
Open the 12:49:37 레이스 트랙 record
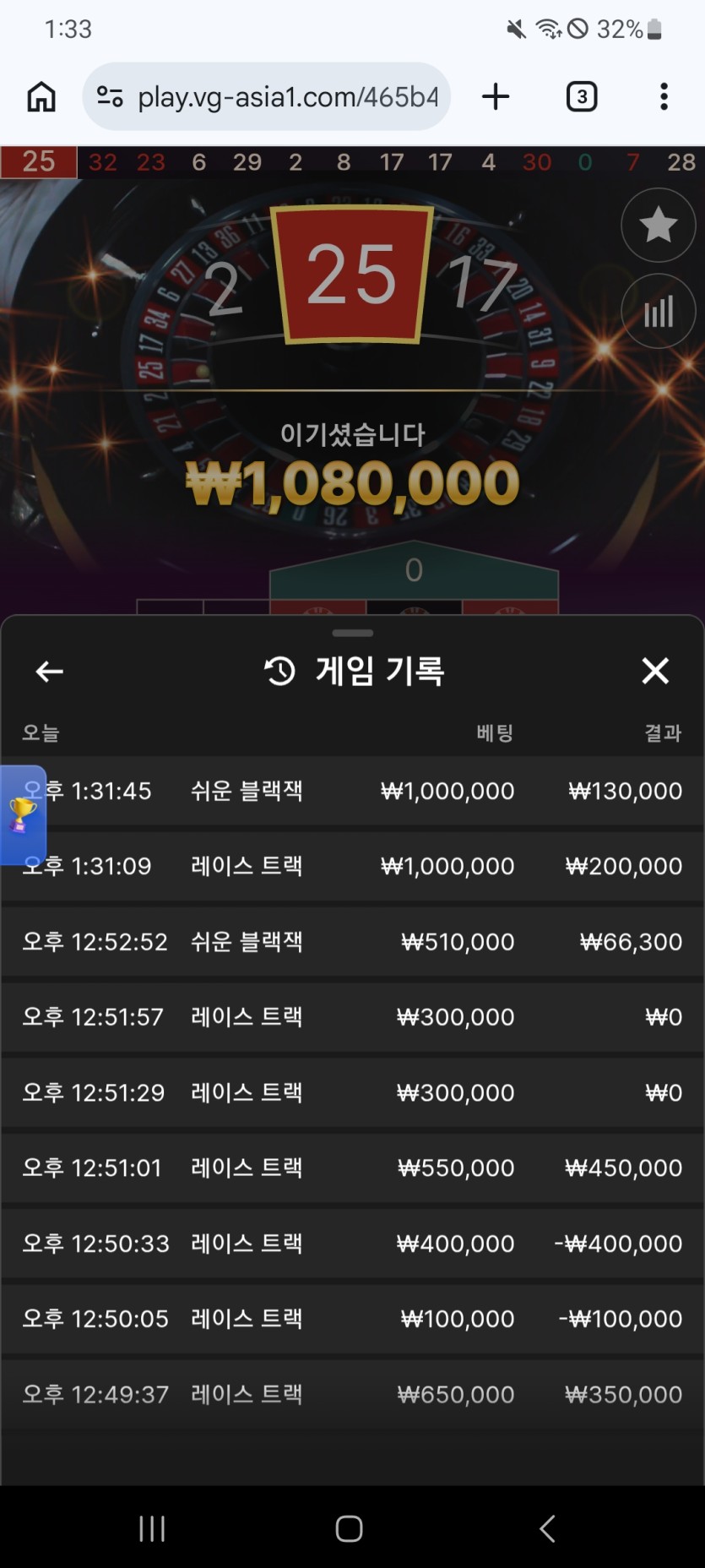point(352,1394)
